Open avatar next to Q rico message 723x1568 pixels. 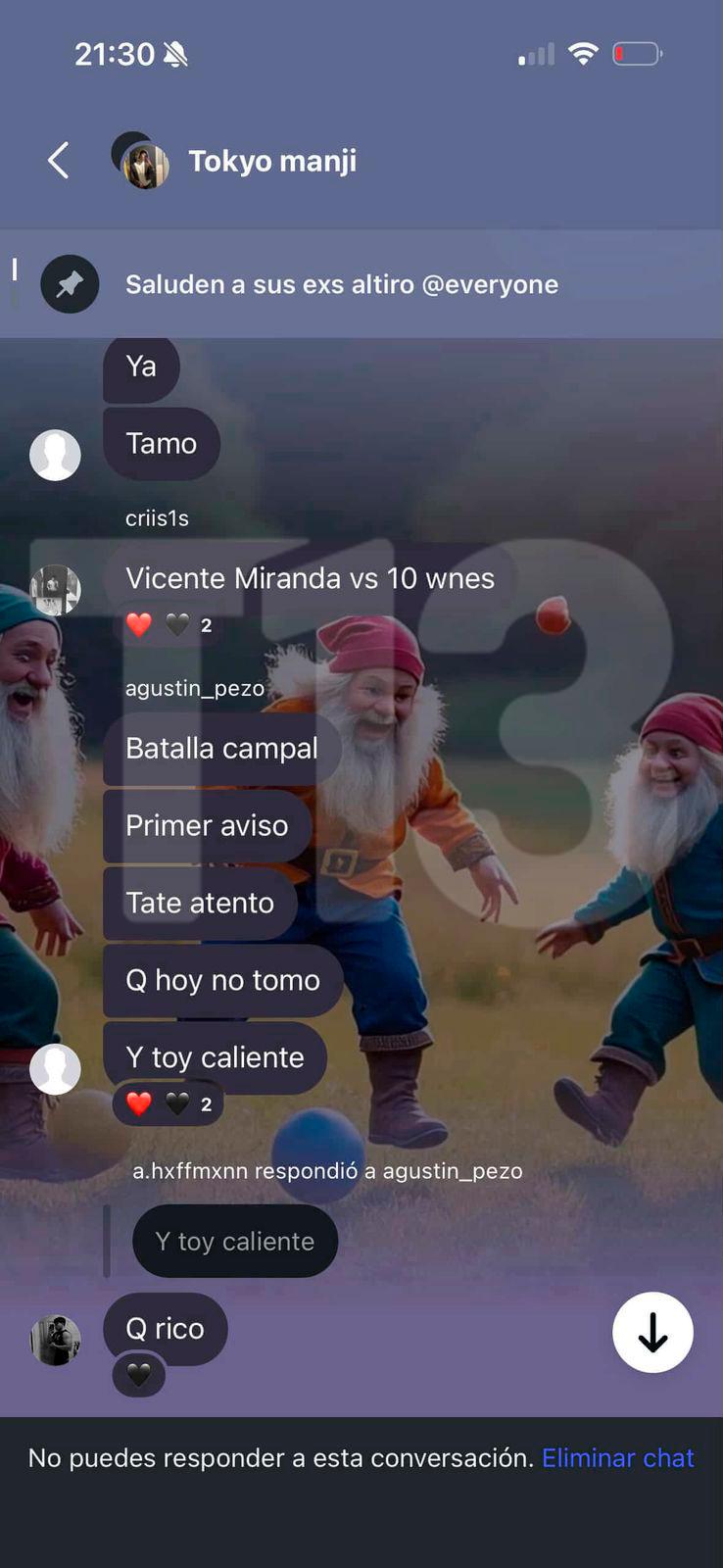(55, 1340)
